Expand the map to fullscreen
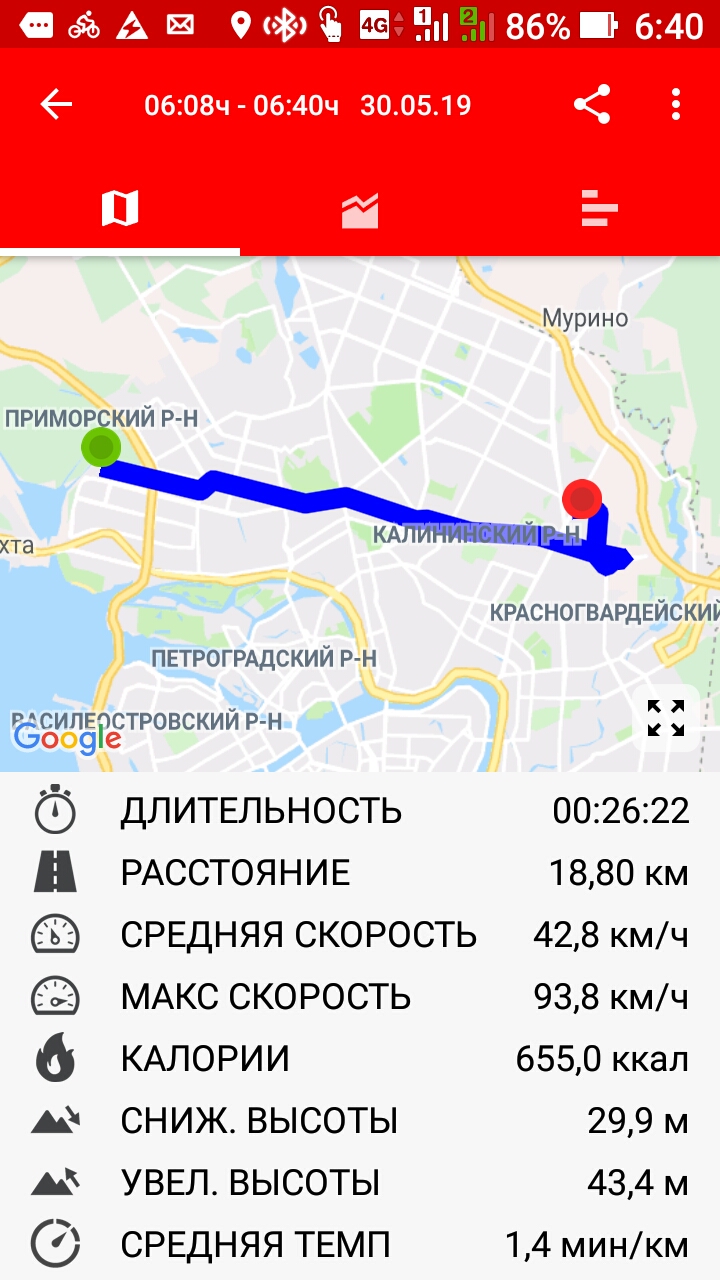 [x=666, y=718]
